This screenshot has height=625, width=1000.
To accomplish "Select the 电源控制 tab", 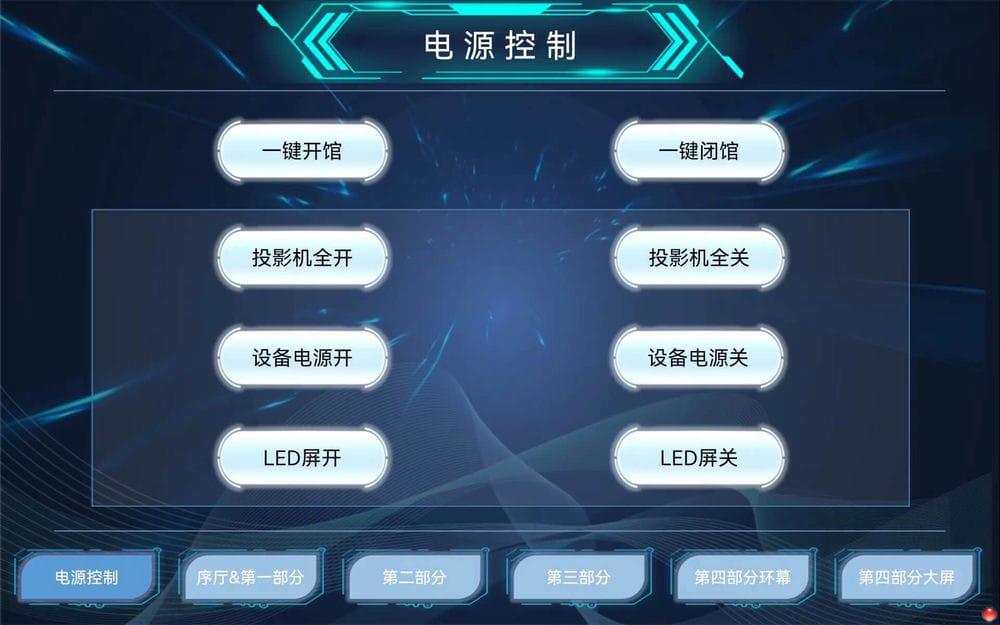I will [x=87, y=577].
